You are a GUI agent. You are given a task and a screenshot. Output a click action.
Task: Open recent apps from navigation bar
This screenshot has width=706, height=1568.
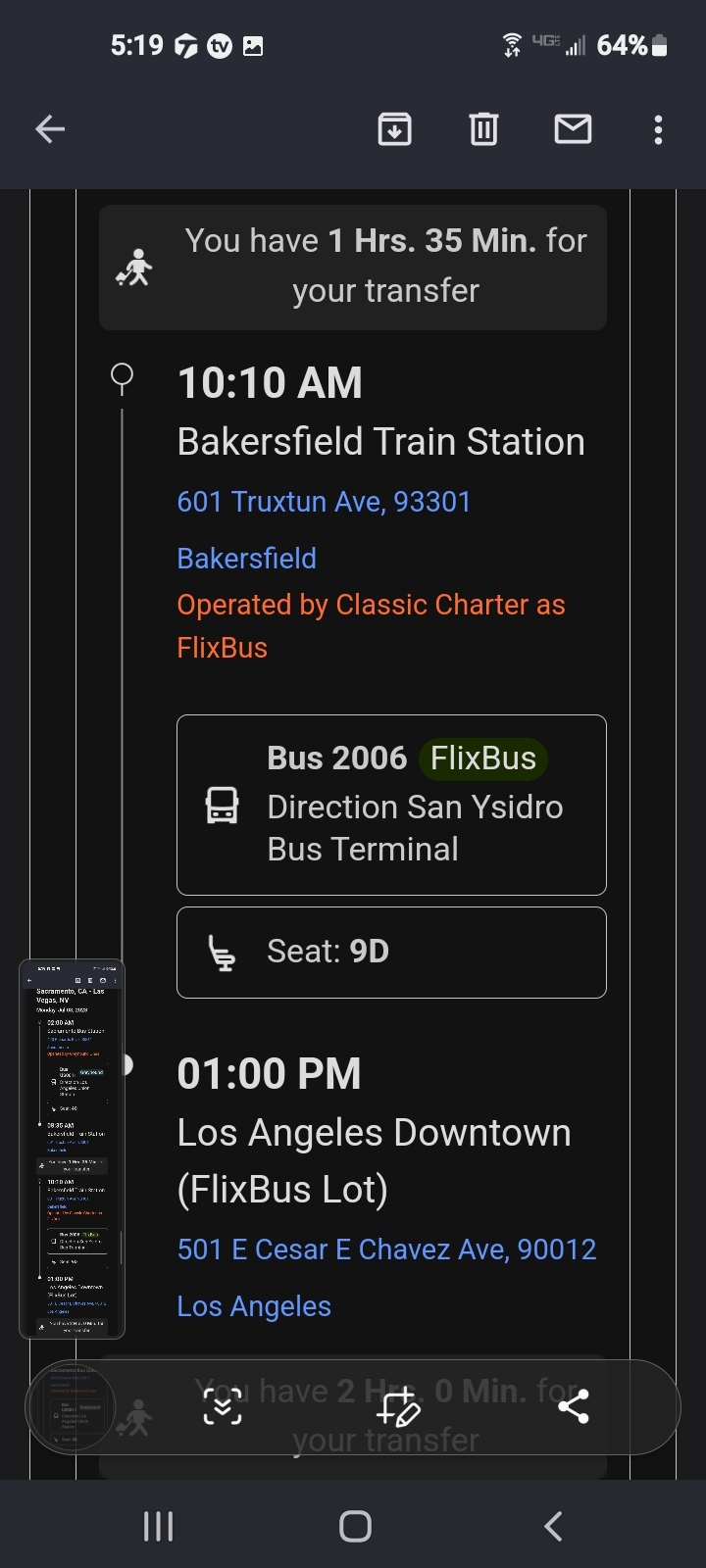(158, 1526)
